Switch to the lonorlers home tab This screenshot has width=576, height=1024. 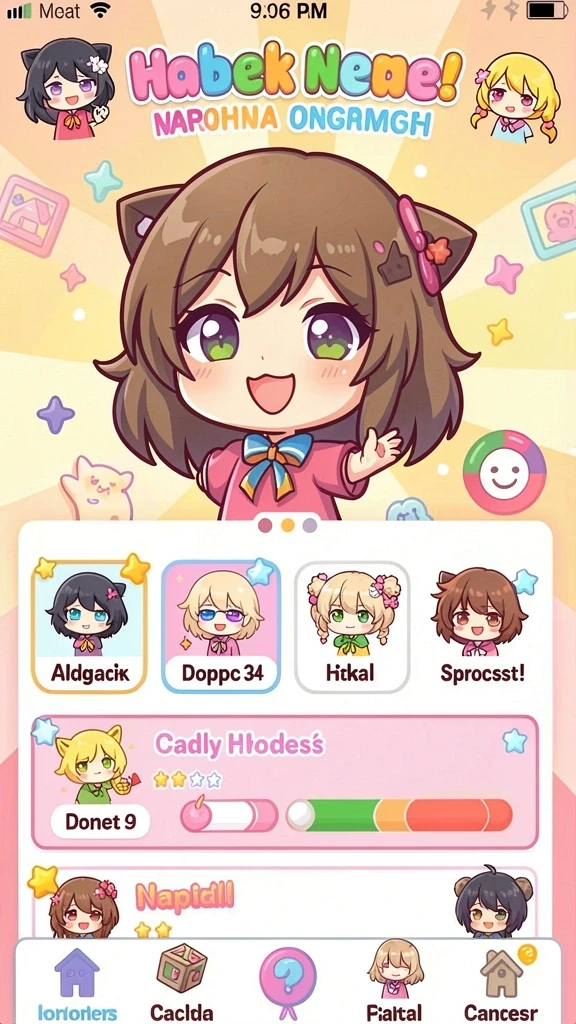click(x=77, y=984)
